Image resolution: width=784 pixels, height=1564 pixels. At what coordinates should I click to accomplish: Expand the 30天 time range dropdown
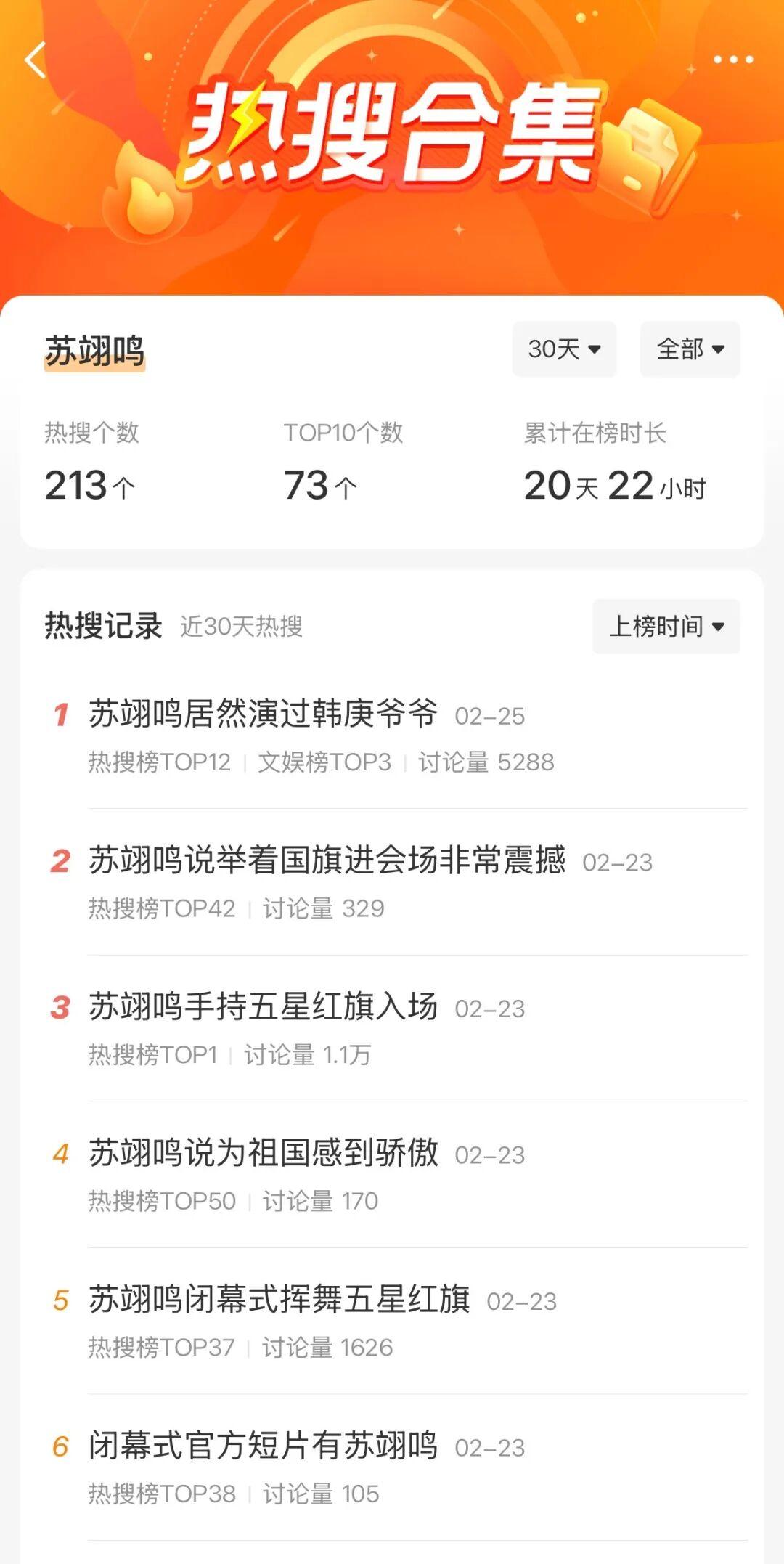tap(564, 349)
